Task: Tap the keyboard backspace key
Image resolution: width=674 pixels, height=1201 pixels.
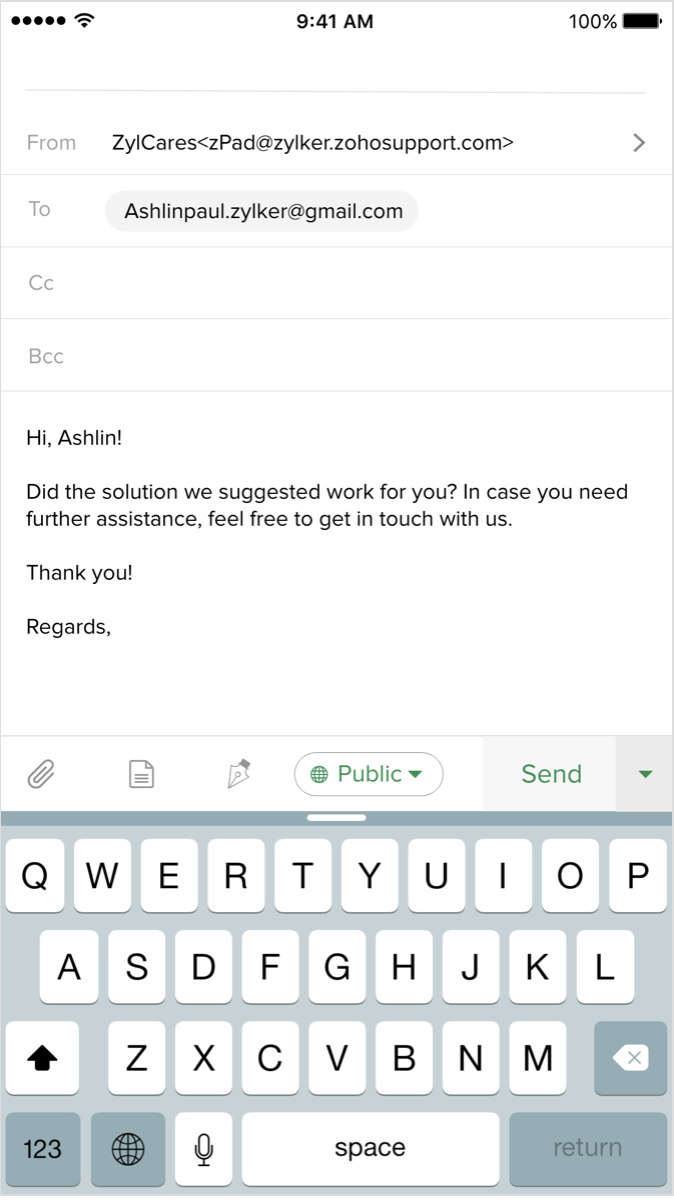Action: click(631, 1058)
